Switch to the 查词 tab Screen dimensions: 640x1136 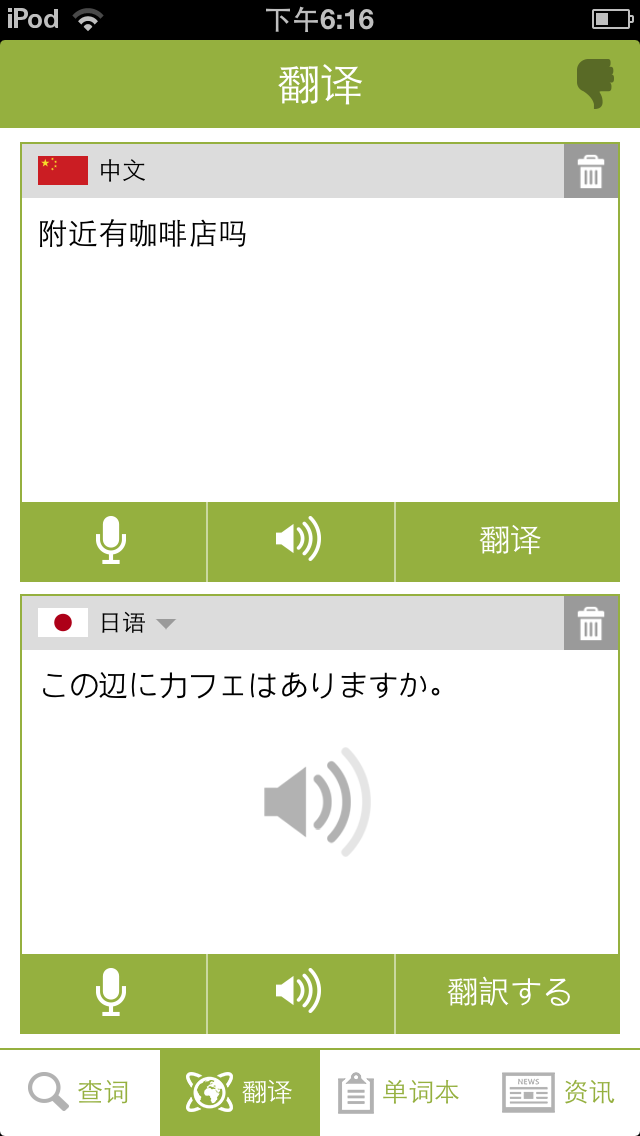80,1092
